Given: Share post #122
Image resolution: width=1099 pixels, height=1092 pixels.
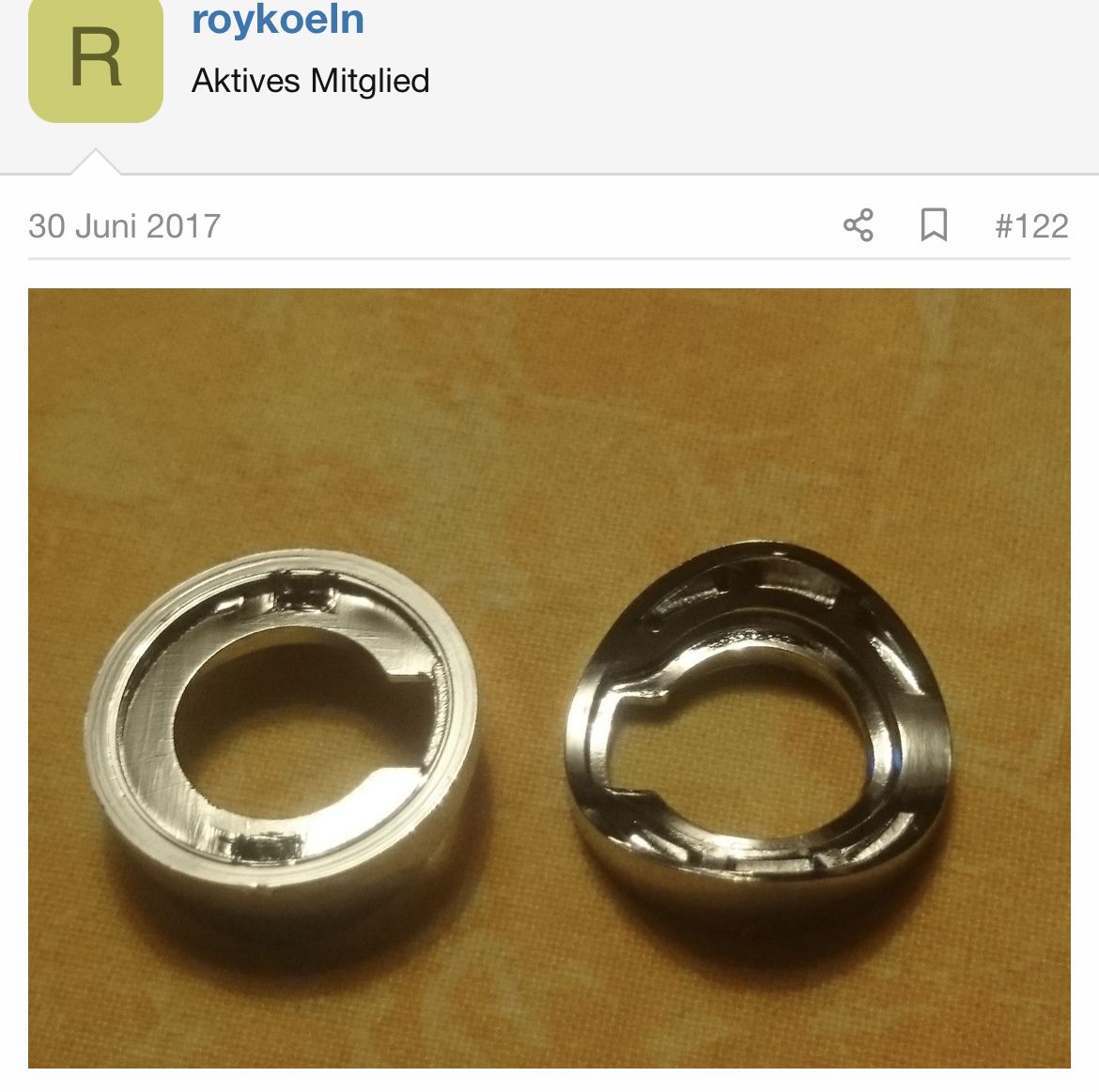Looking at the screenshot, I should click(x=858, y=225).
